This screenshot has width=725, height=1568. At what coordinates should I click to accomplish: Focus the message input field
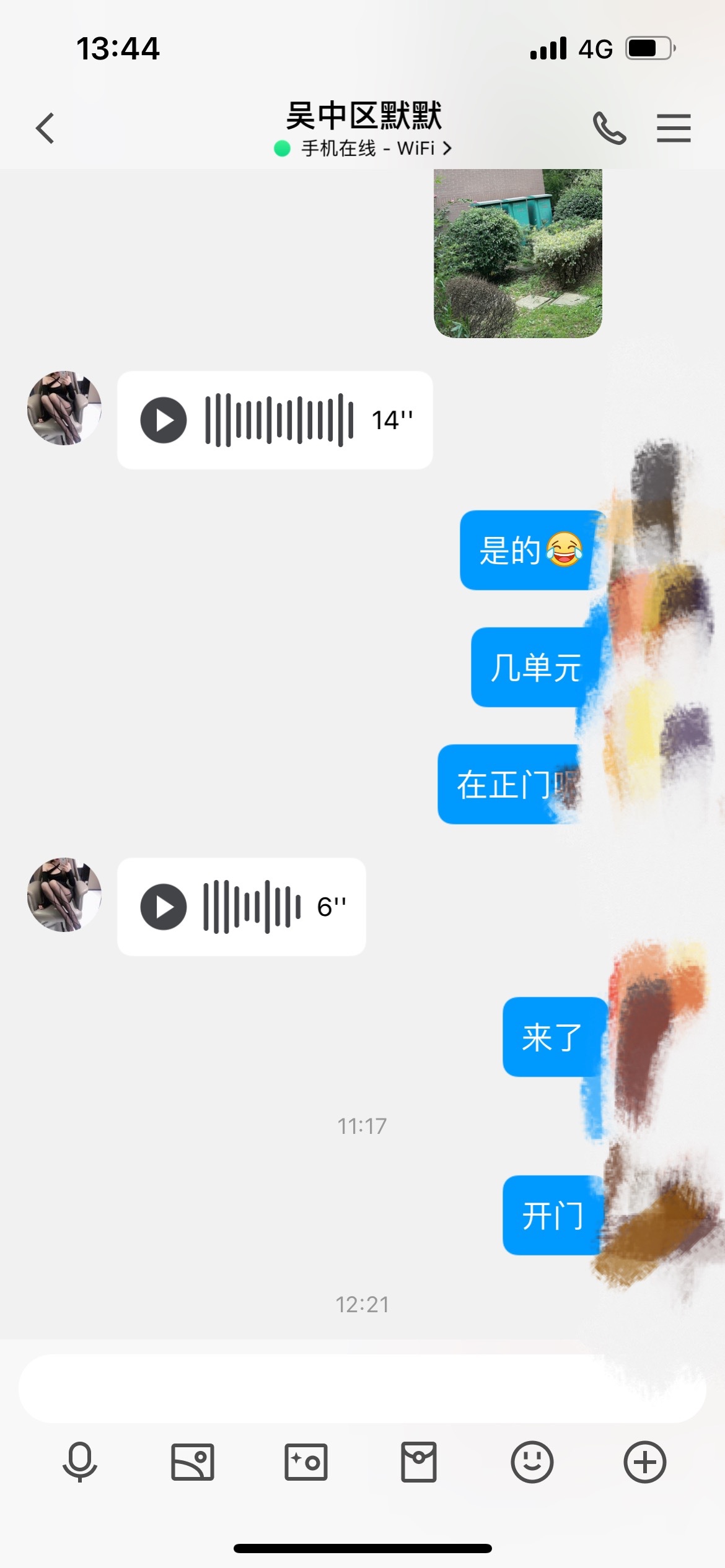362,1389
